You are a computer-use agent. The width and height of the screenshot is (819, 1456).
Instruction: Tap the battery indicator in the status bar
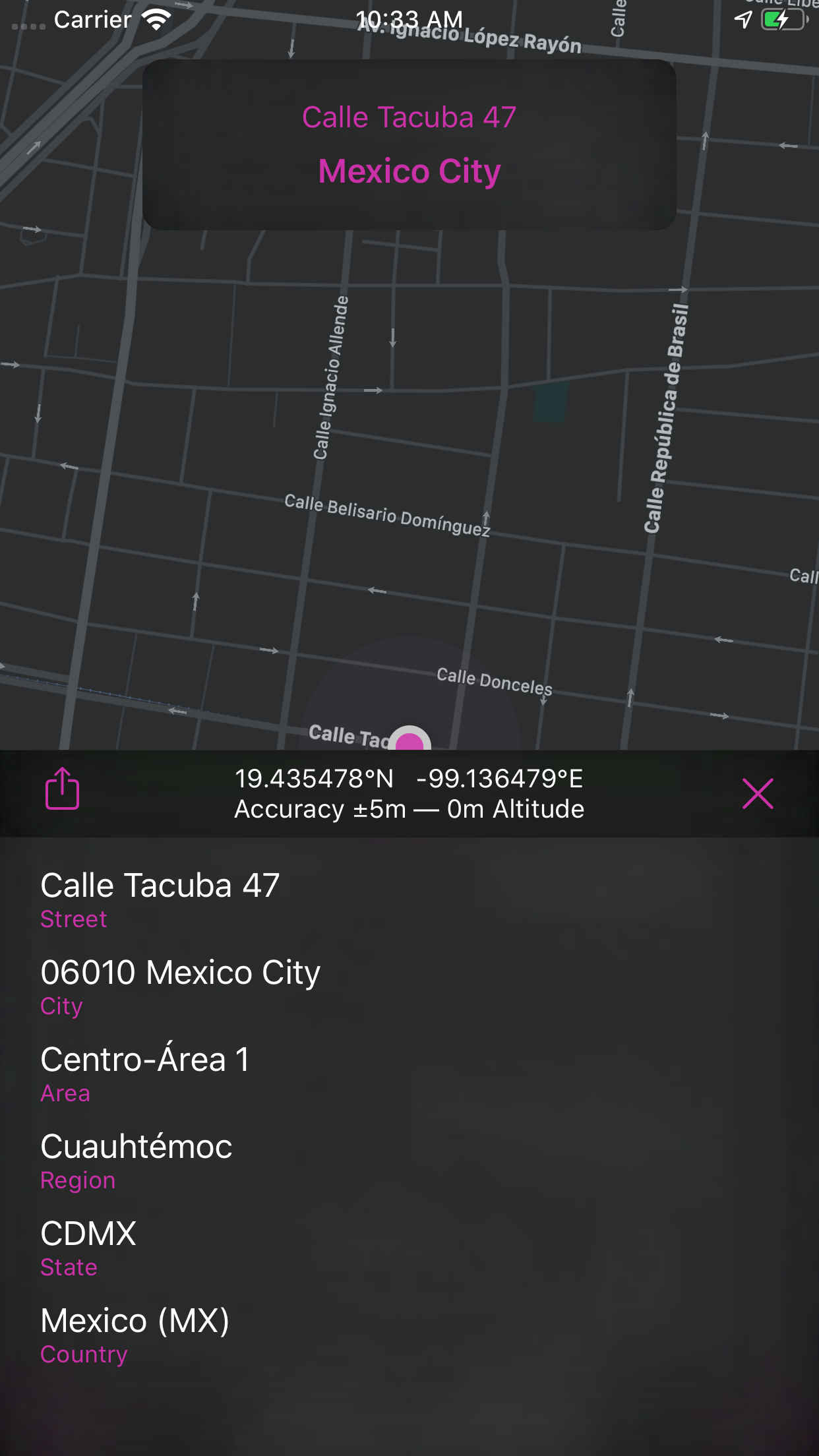pos(781,20)
